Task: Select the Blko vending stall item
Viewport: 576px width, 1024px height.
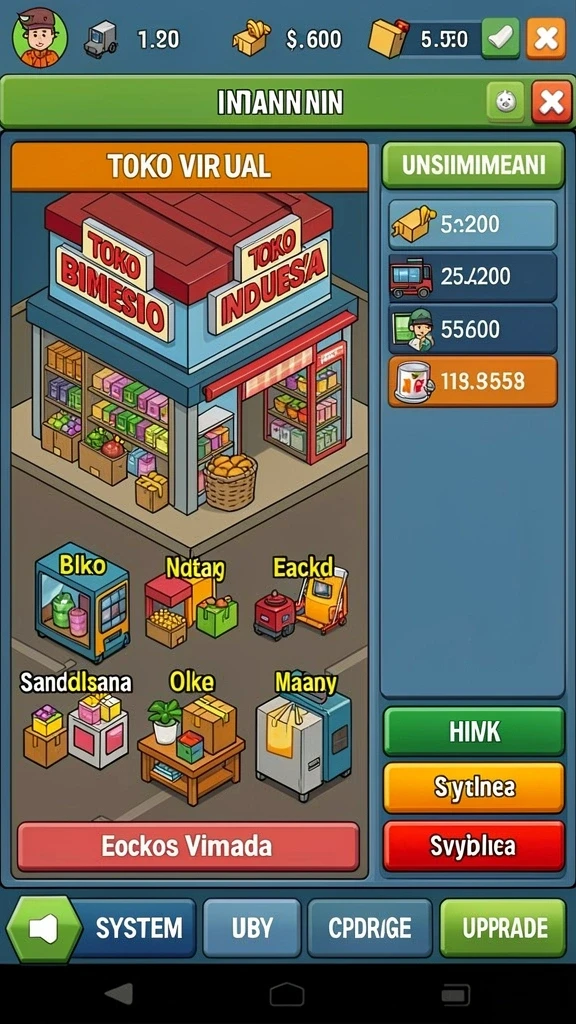Action: 82,602
